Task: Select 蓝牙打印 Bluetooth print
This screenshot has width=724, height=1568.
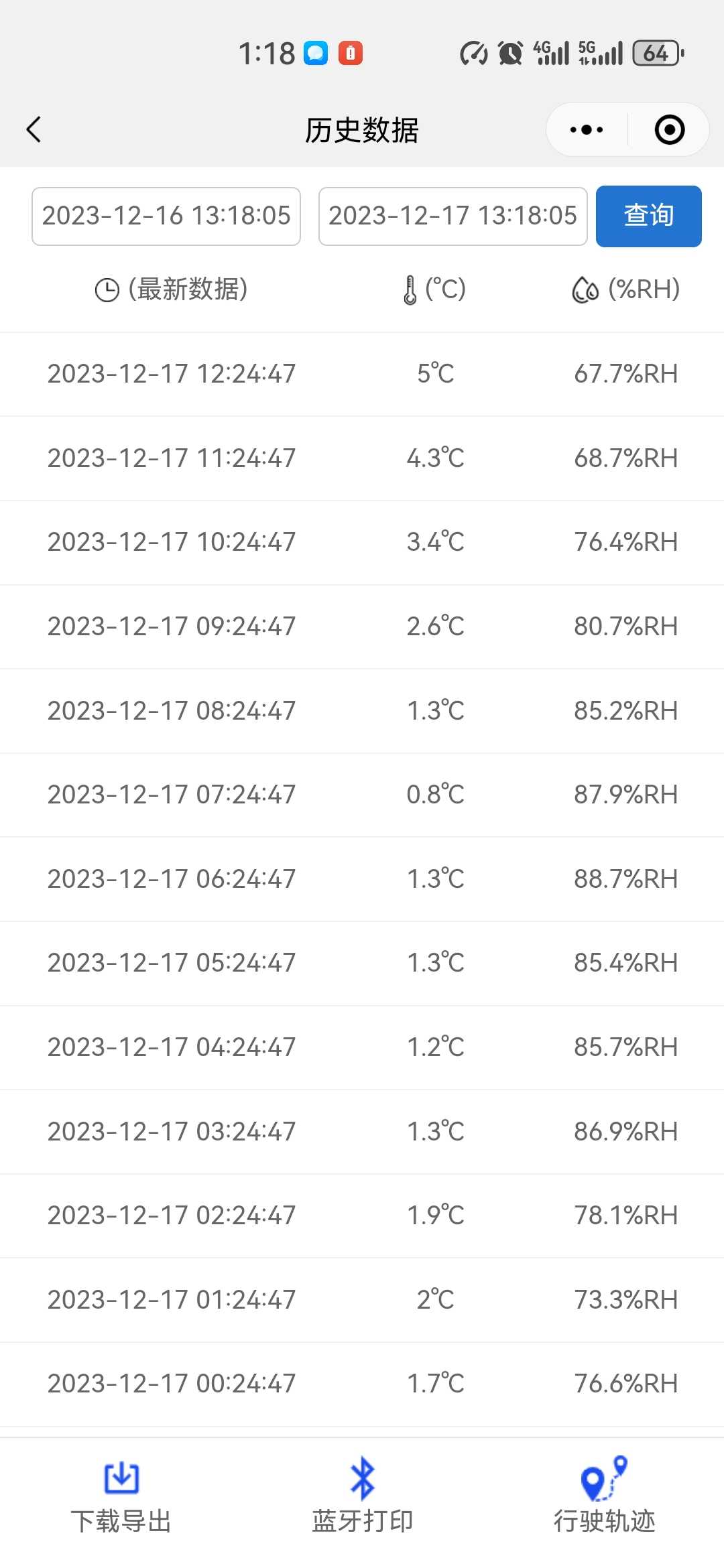Action: click(x=363, y=1497)
